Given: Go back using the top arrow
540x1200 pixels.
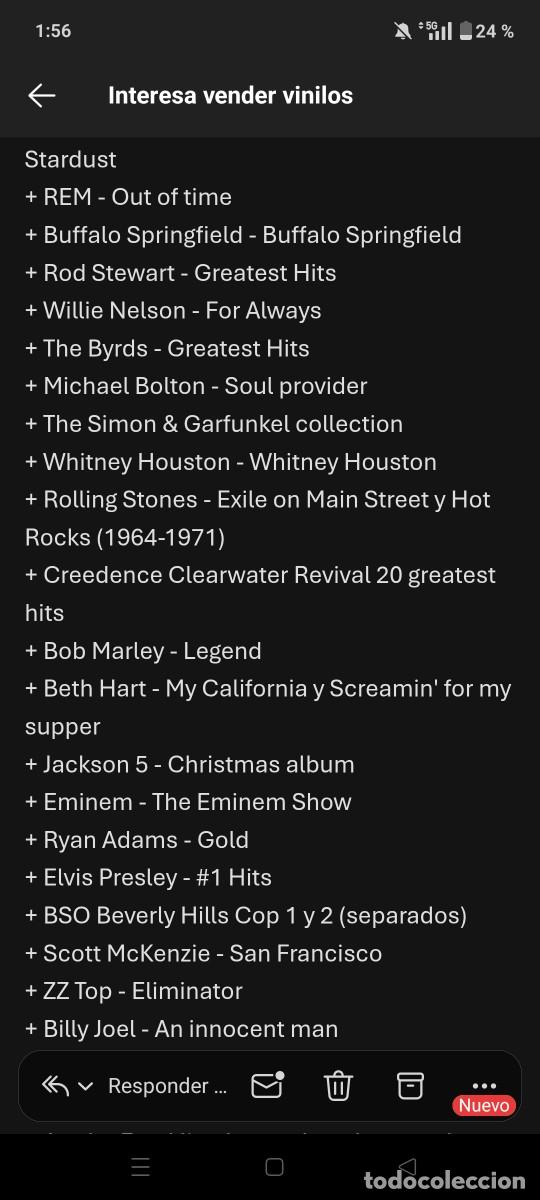Looking at the screenshot, I should (42, 95).
